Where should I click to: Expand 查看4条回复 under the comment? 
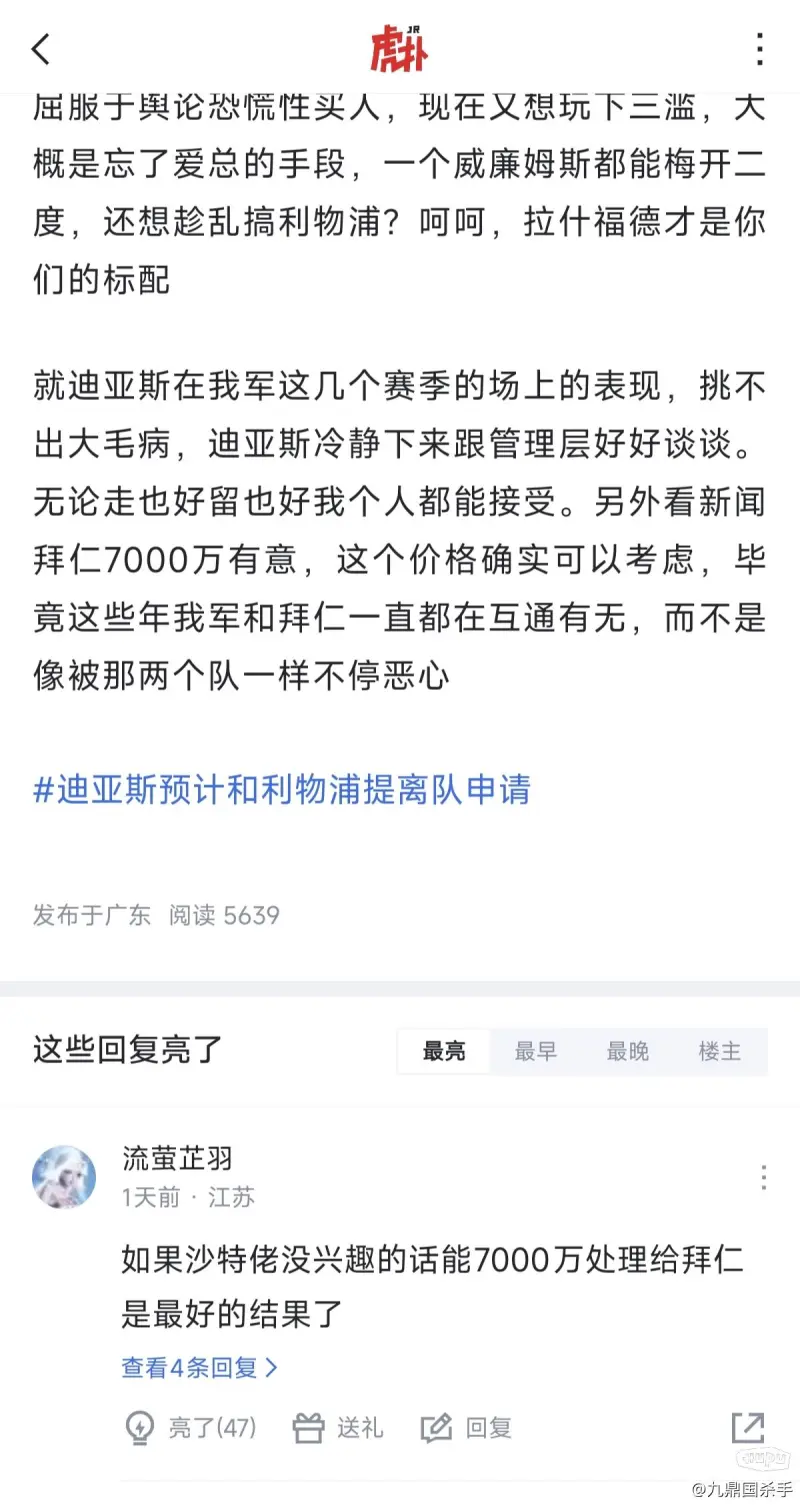click(x=200, y=1367)
